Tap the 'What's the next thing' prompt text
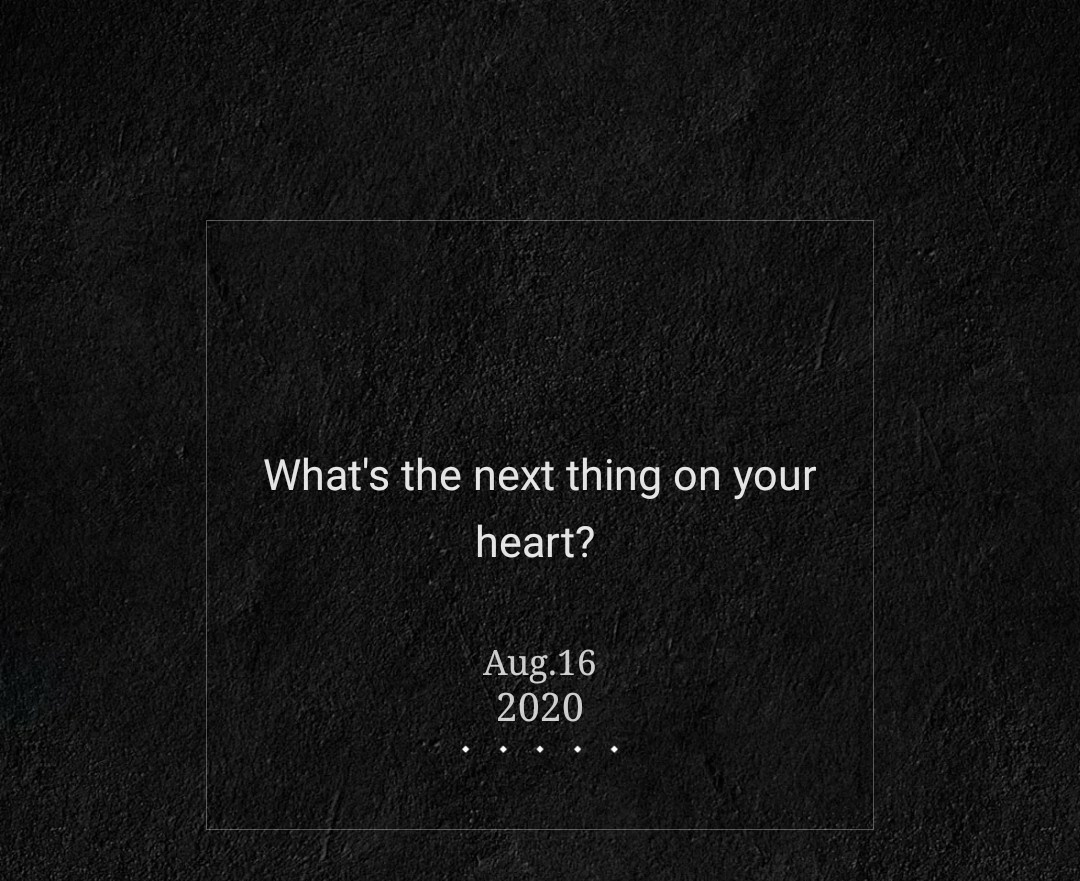This screenshot has width=1080, height=881. [539, 508]
